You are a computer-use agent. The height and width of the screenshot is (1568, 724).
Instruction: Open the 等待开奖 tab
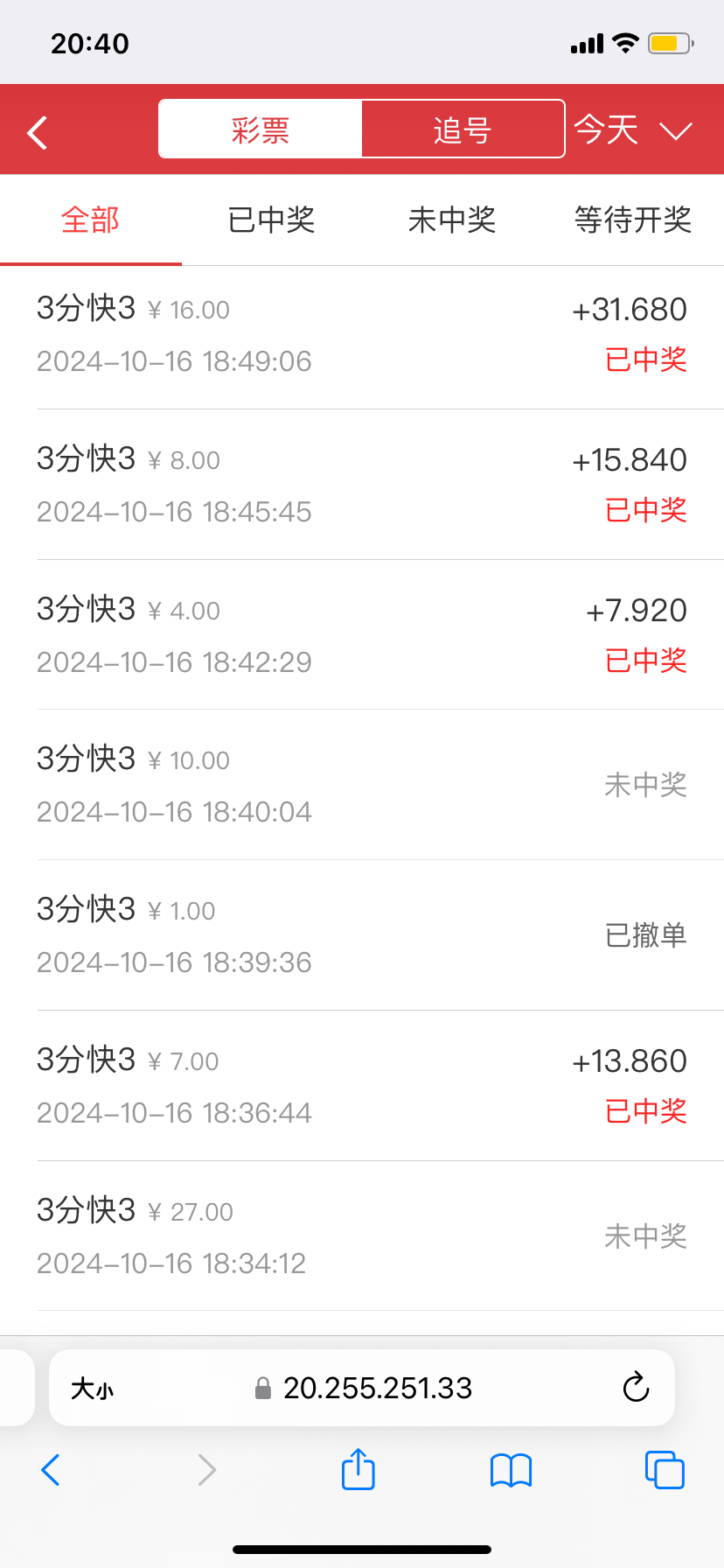coord(633,220)
